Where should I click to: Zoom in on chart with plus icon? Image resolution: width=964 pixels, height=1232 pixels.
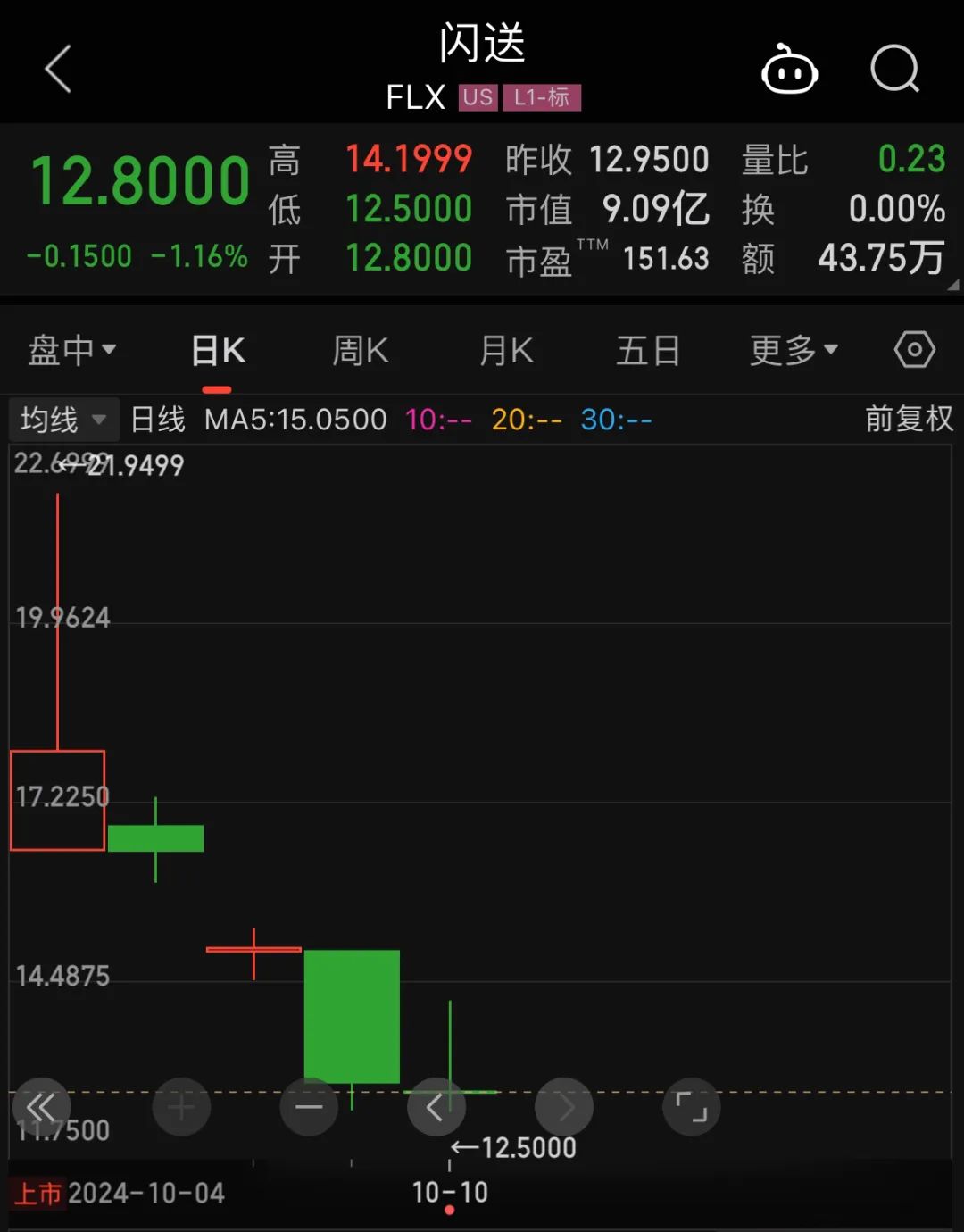pos(182,1107)
